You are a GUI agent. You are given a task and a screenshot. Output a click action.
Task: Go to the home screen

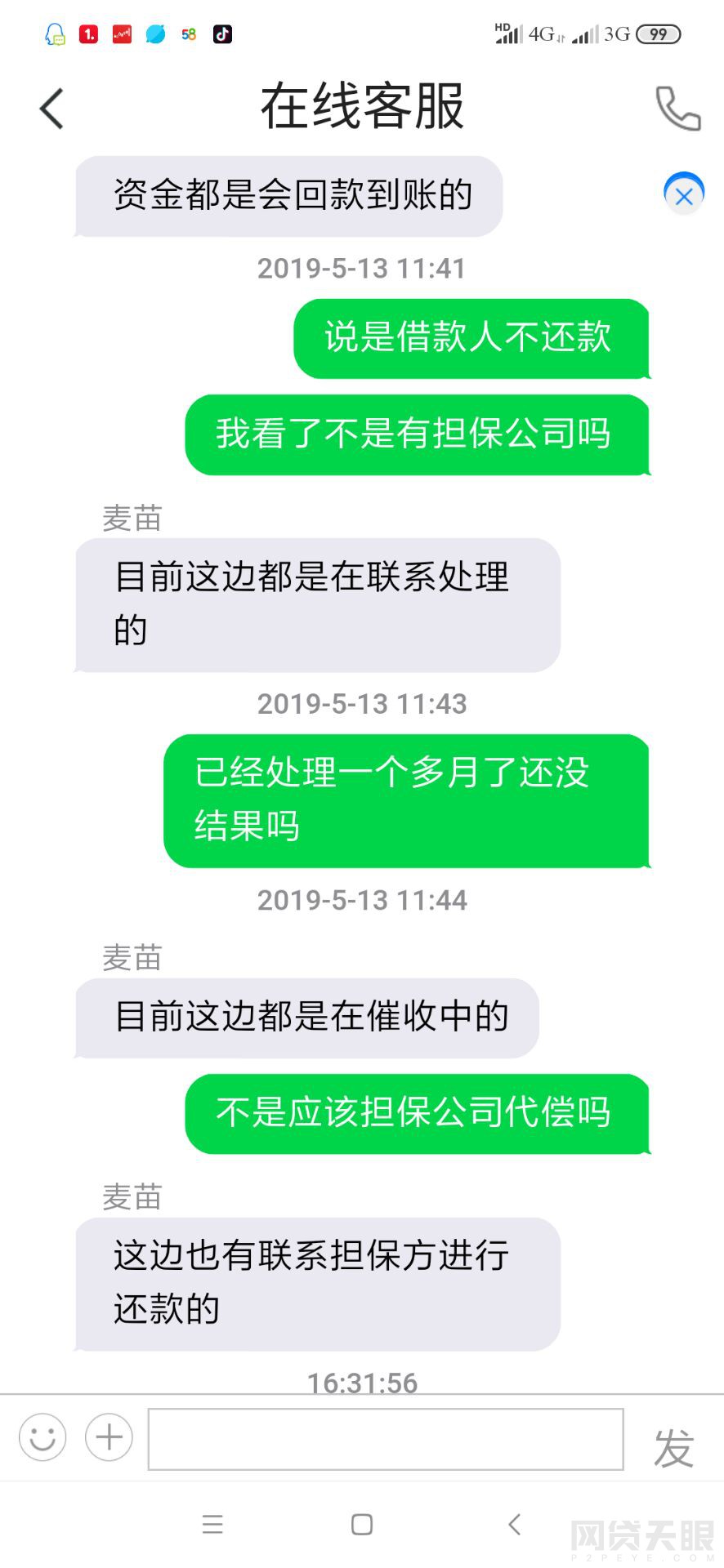pos(362,1524)
